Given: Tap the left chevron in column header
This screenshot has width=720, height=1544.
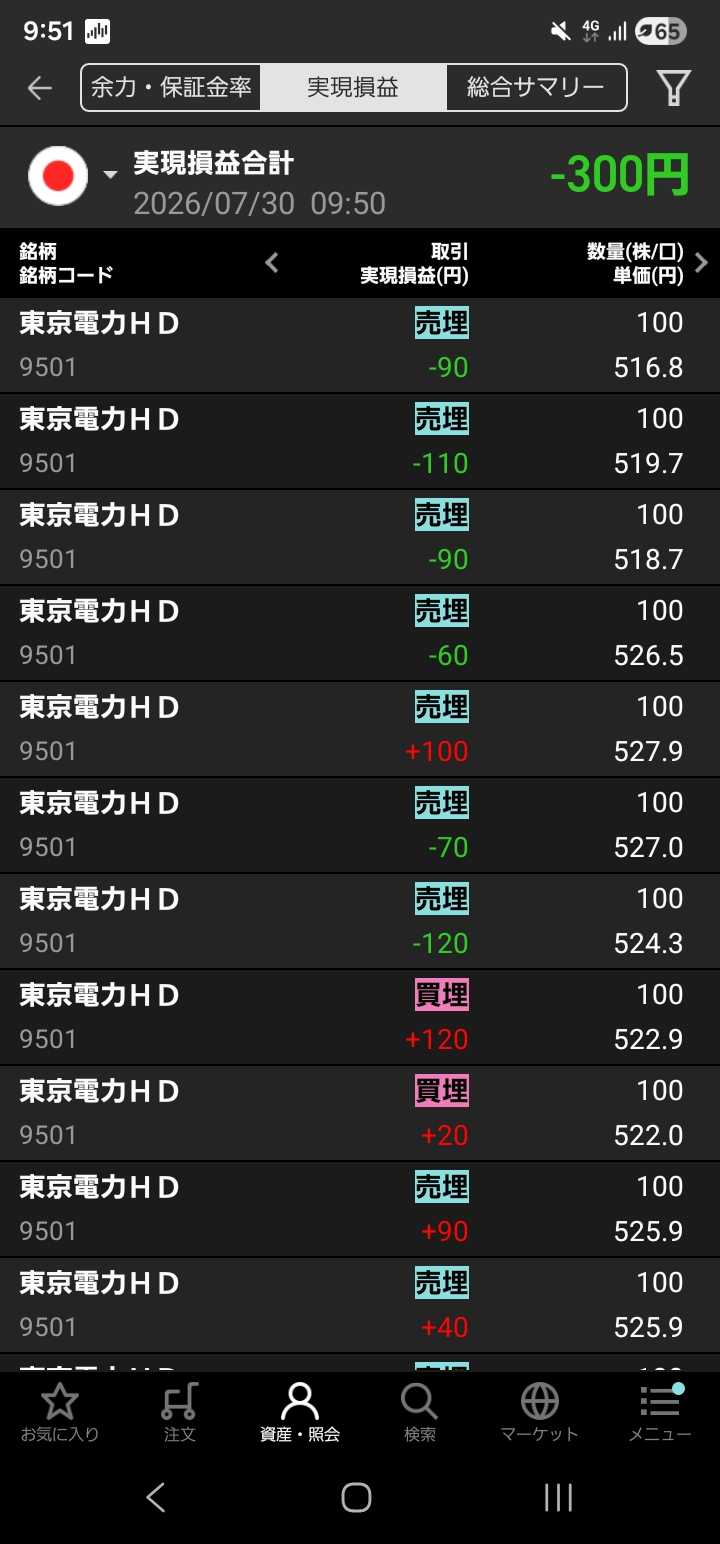Looking at the screenshot, I should (x=271, y=263).
